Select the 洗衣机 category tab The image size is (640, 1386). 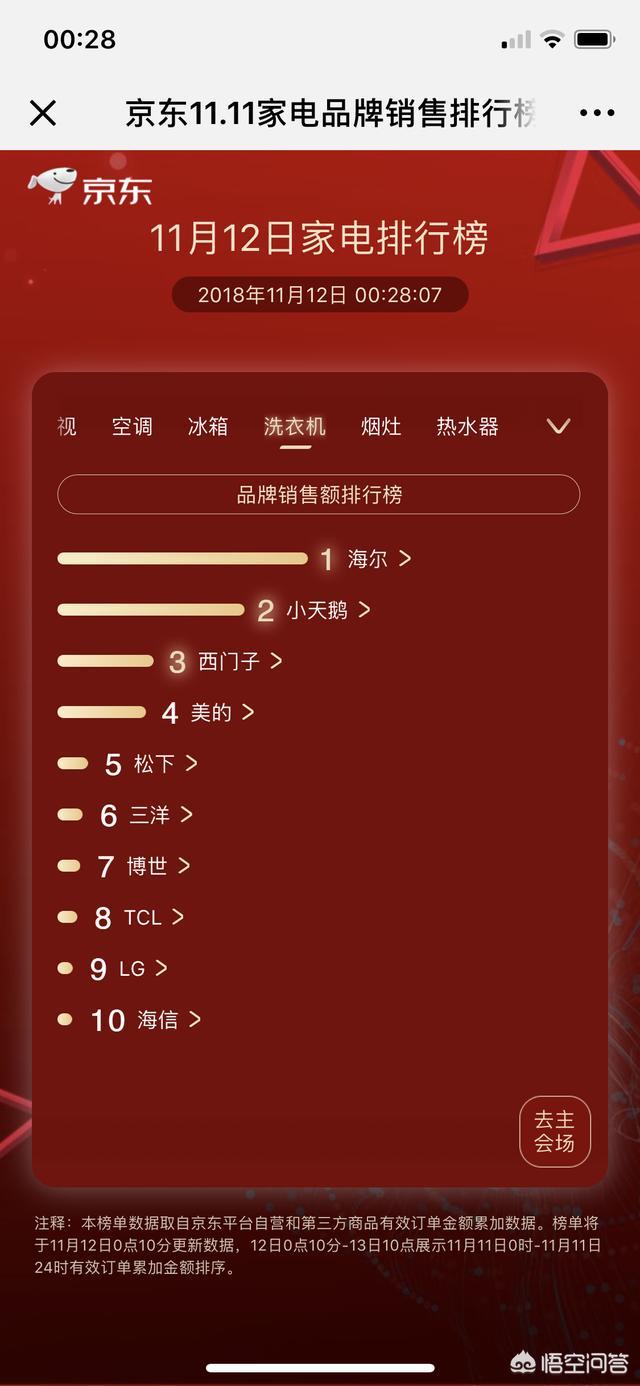[295, 426]
